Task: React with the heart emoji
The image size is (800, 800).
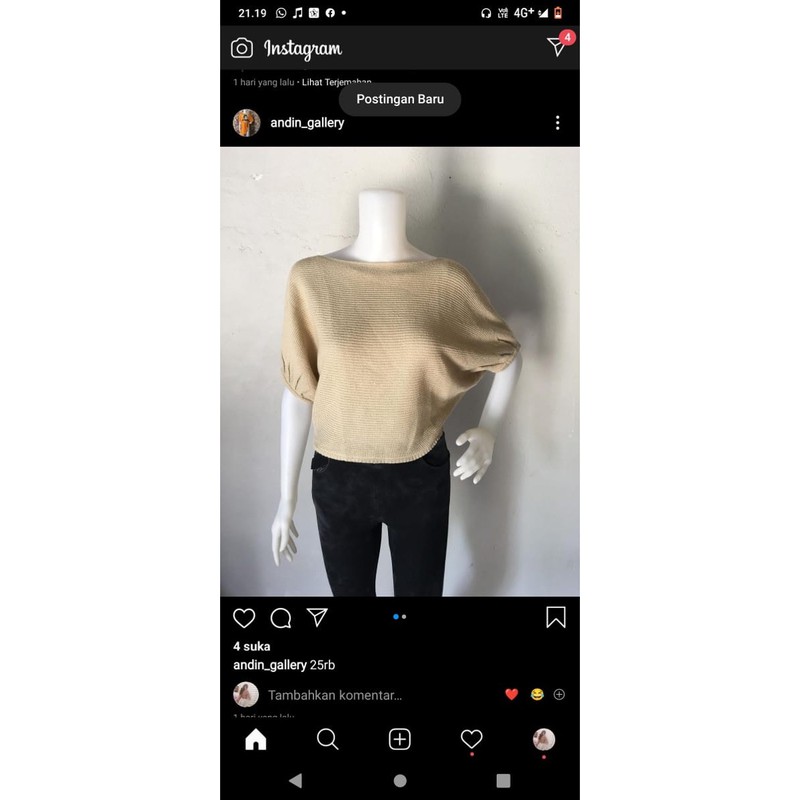Action: pyautogui.click(x=512, y=694)
